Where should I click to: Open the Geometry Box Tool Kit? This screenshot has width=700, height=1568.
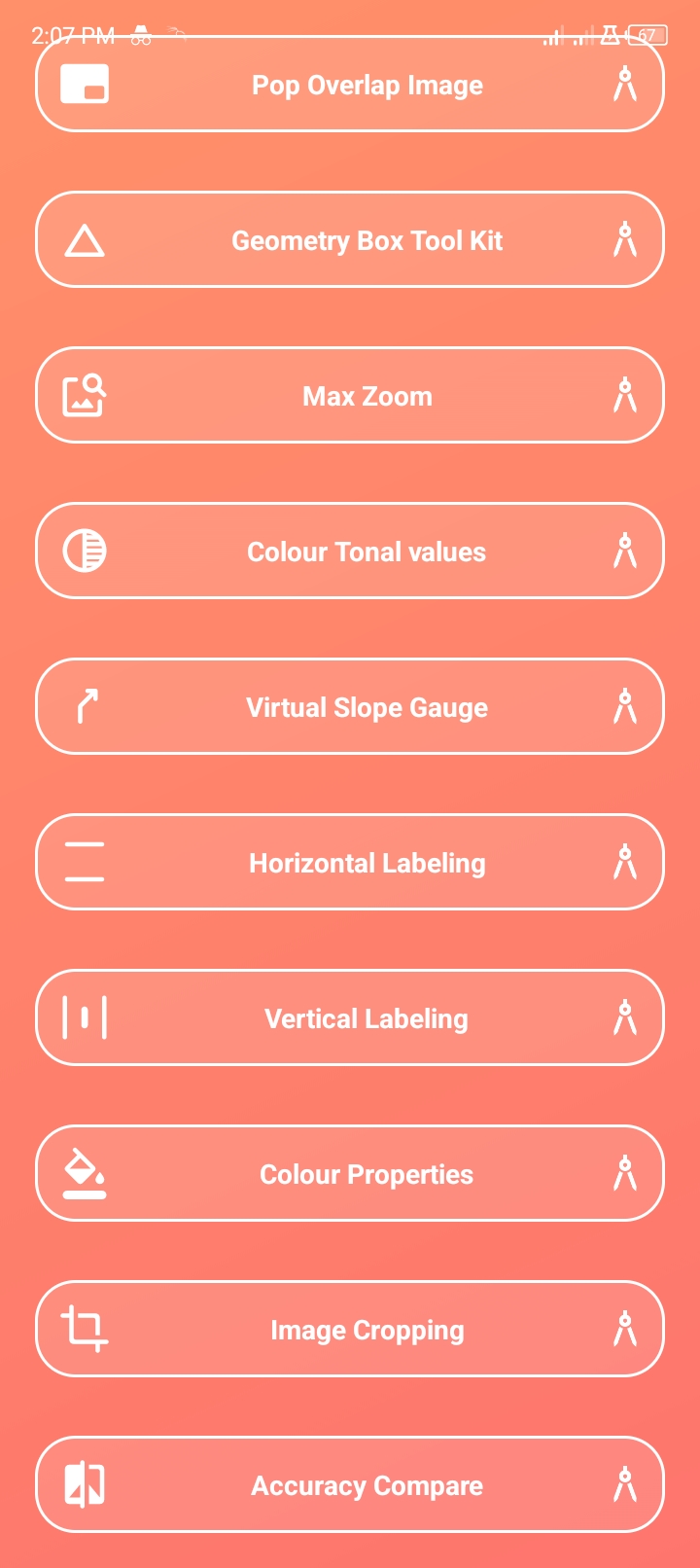pos(350,239)
